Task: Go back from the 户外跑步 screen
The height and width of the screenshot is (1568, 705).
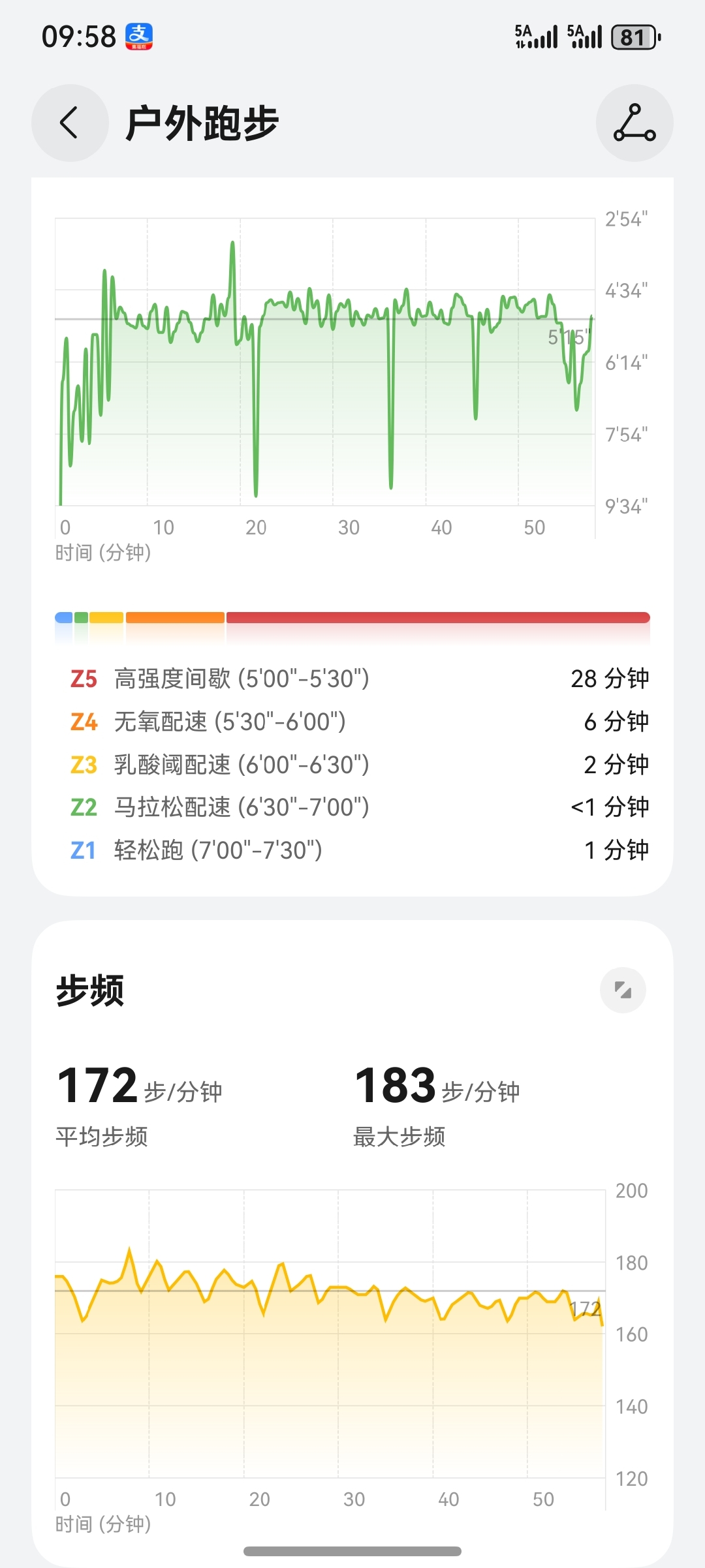Action: [x=70, y=123]
